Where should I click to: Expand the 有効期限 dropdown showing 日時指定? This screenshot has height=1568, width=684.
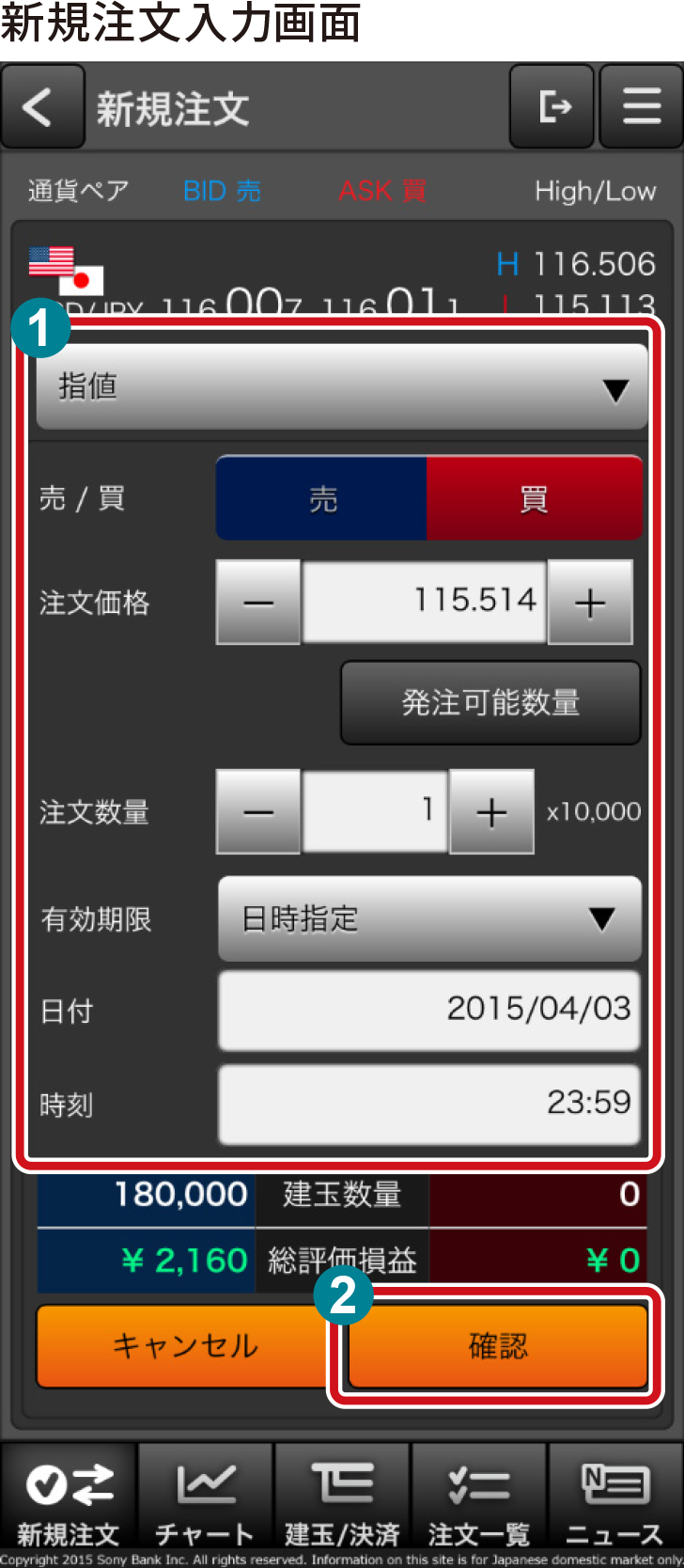(429, 918)
